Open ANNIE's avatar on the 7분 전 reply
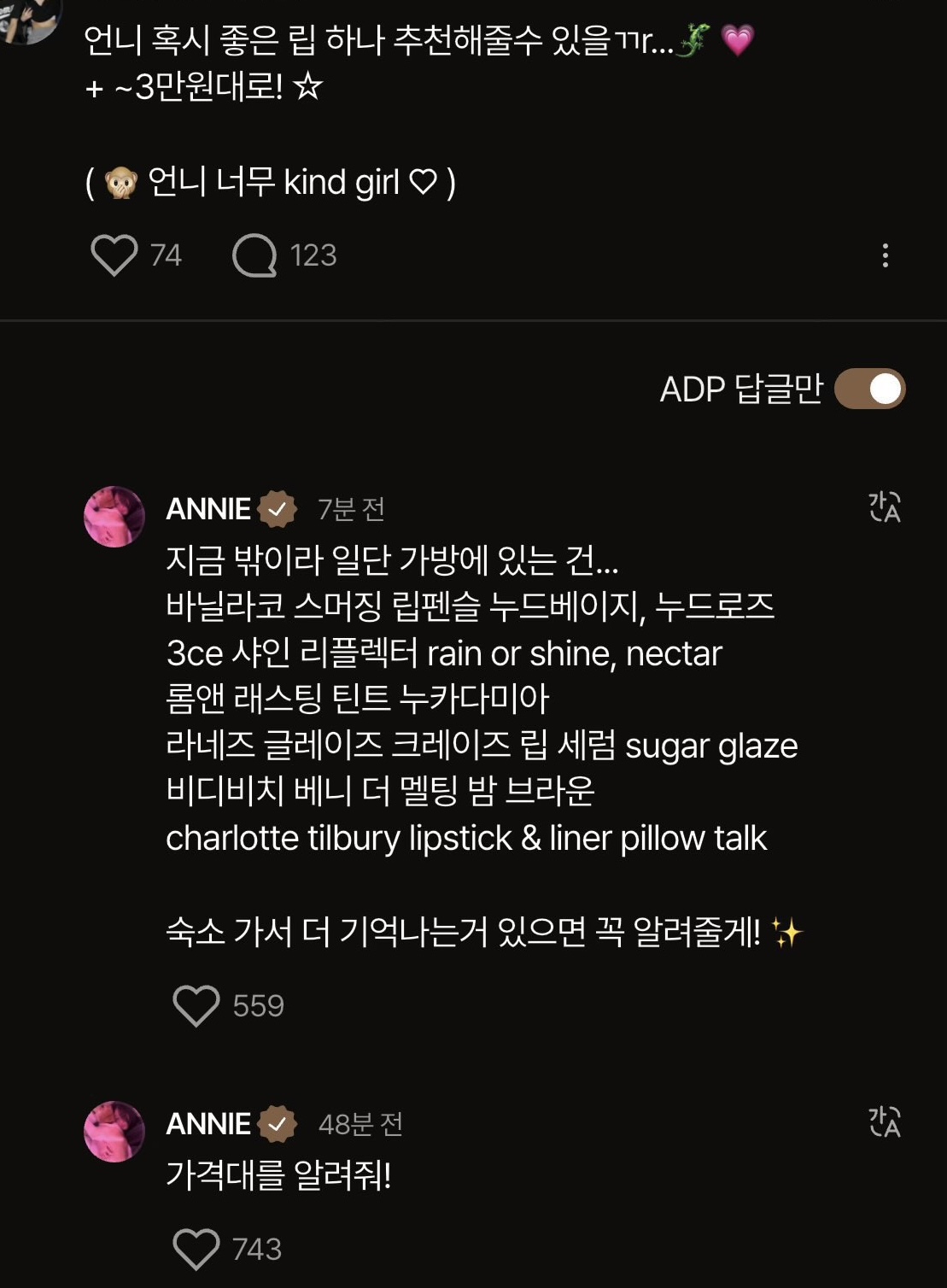This screenshot has height=1288, width=947. point(114,517)
